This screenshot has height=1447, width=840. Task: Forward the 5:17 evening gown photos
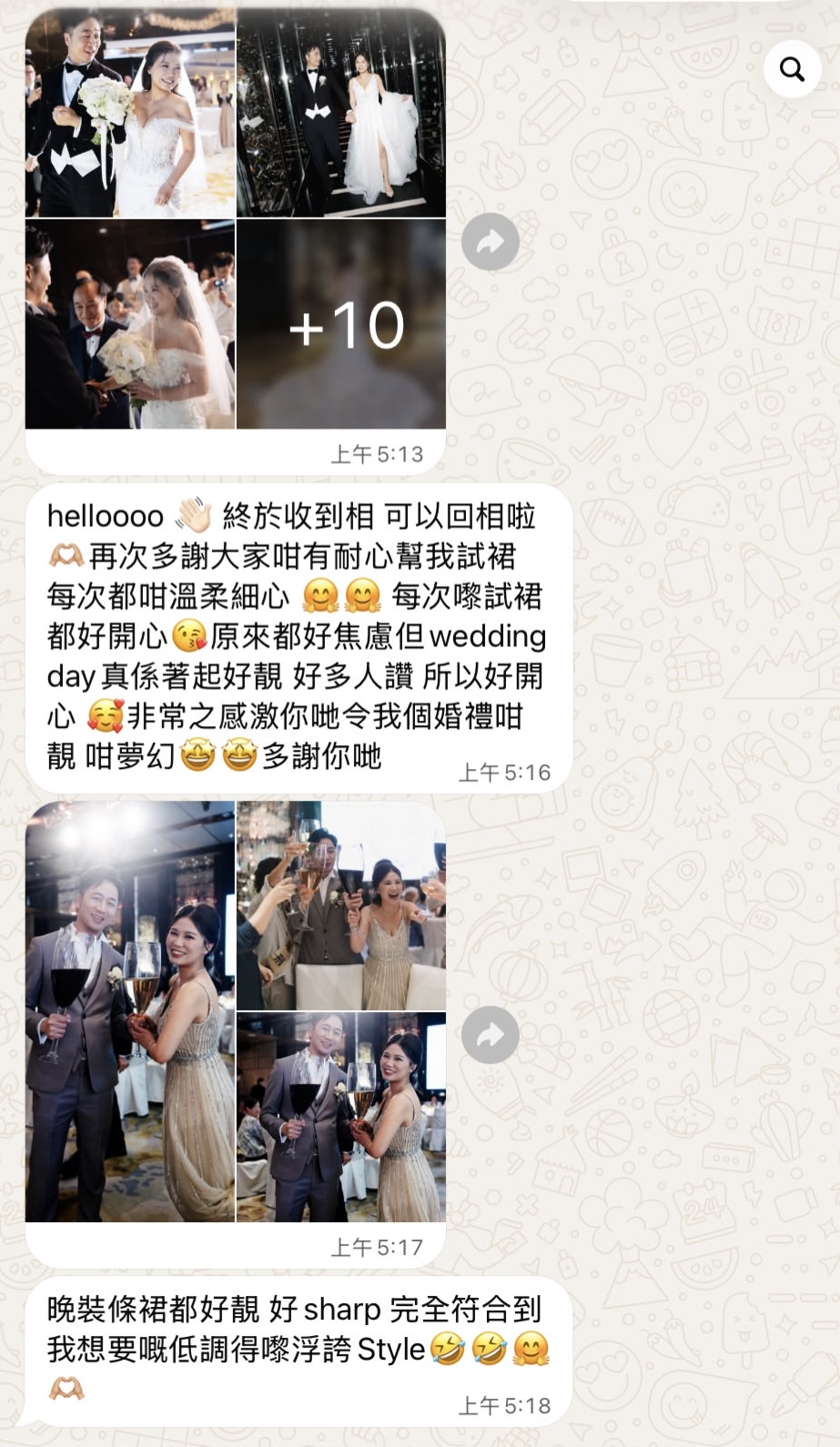click(x=490, y=1035)
